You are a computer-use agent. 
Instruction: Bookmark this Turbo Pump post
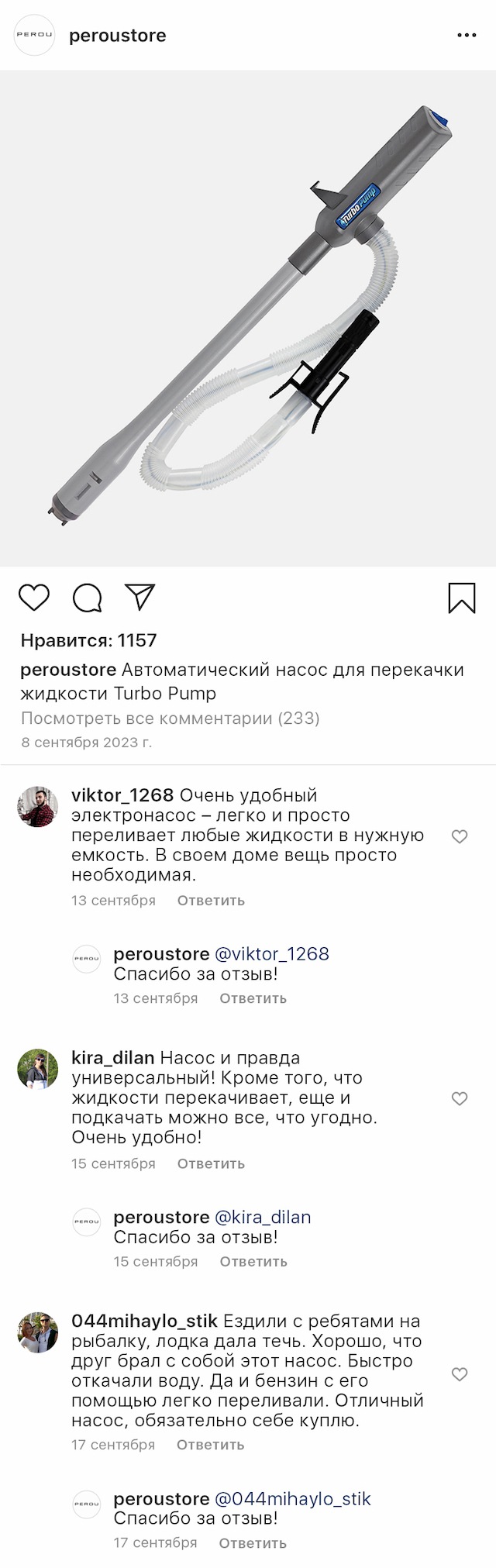pyautogui.click(x=462, y=598)
